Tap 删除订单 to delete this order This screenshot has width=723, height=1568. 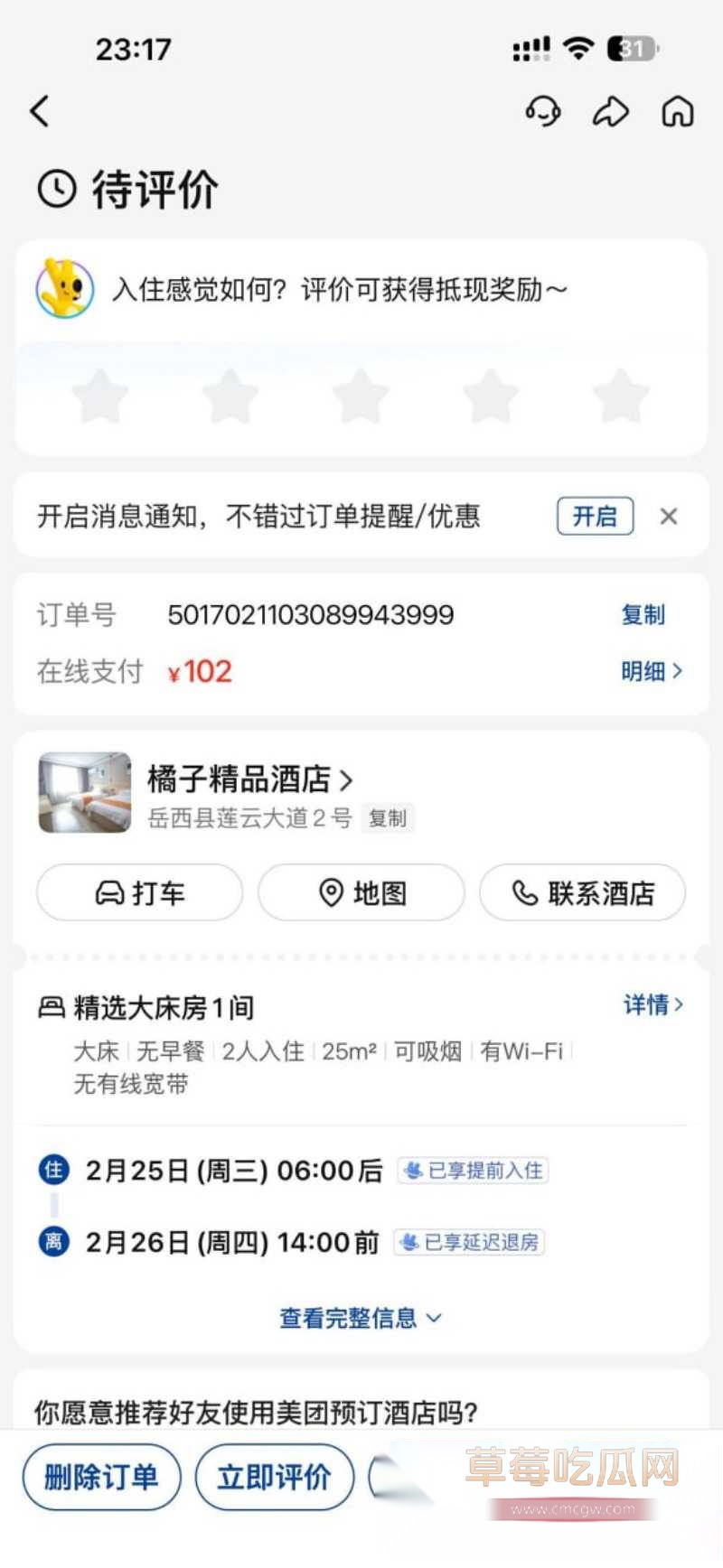[x=102, y=1477]
